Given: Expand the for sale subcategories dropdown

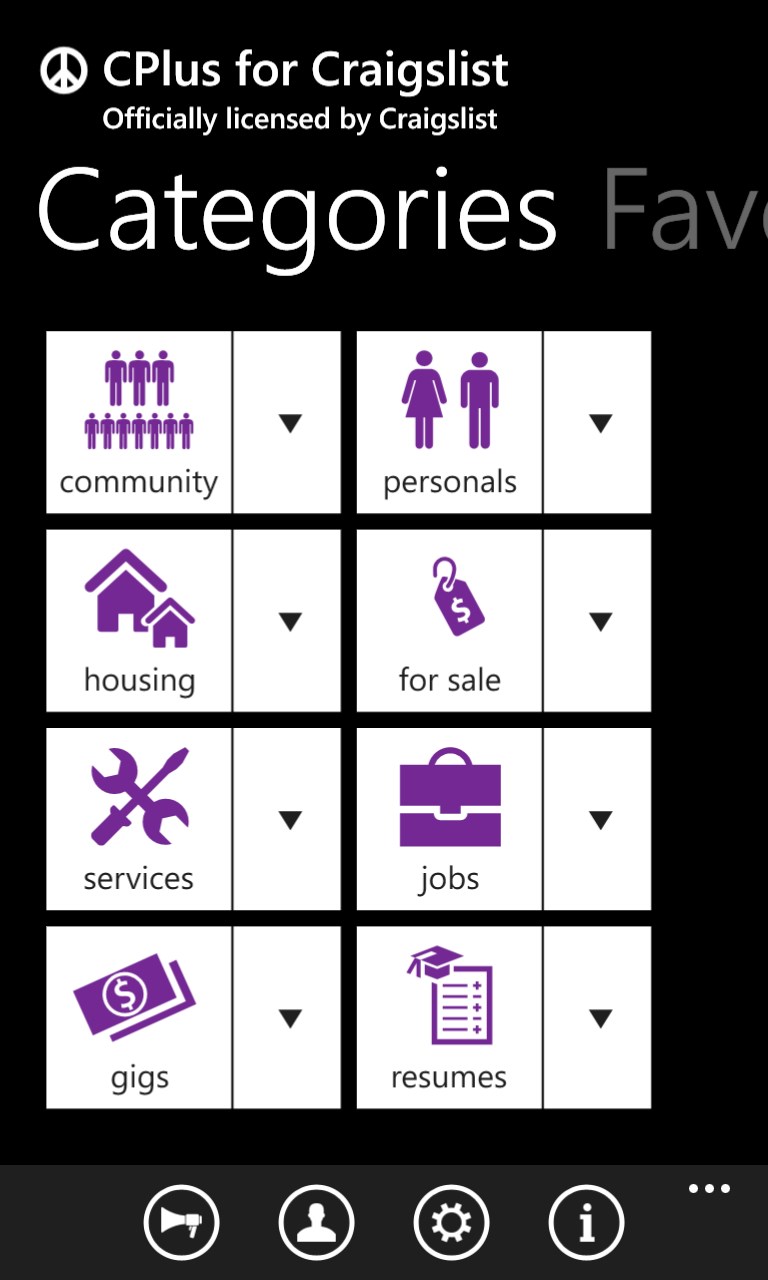Looking at the screenshot, I should click(598, 620).
